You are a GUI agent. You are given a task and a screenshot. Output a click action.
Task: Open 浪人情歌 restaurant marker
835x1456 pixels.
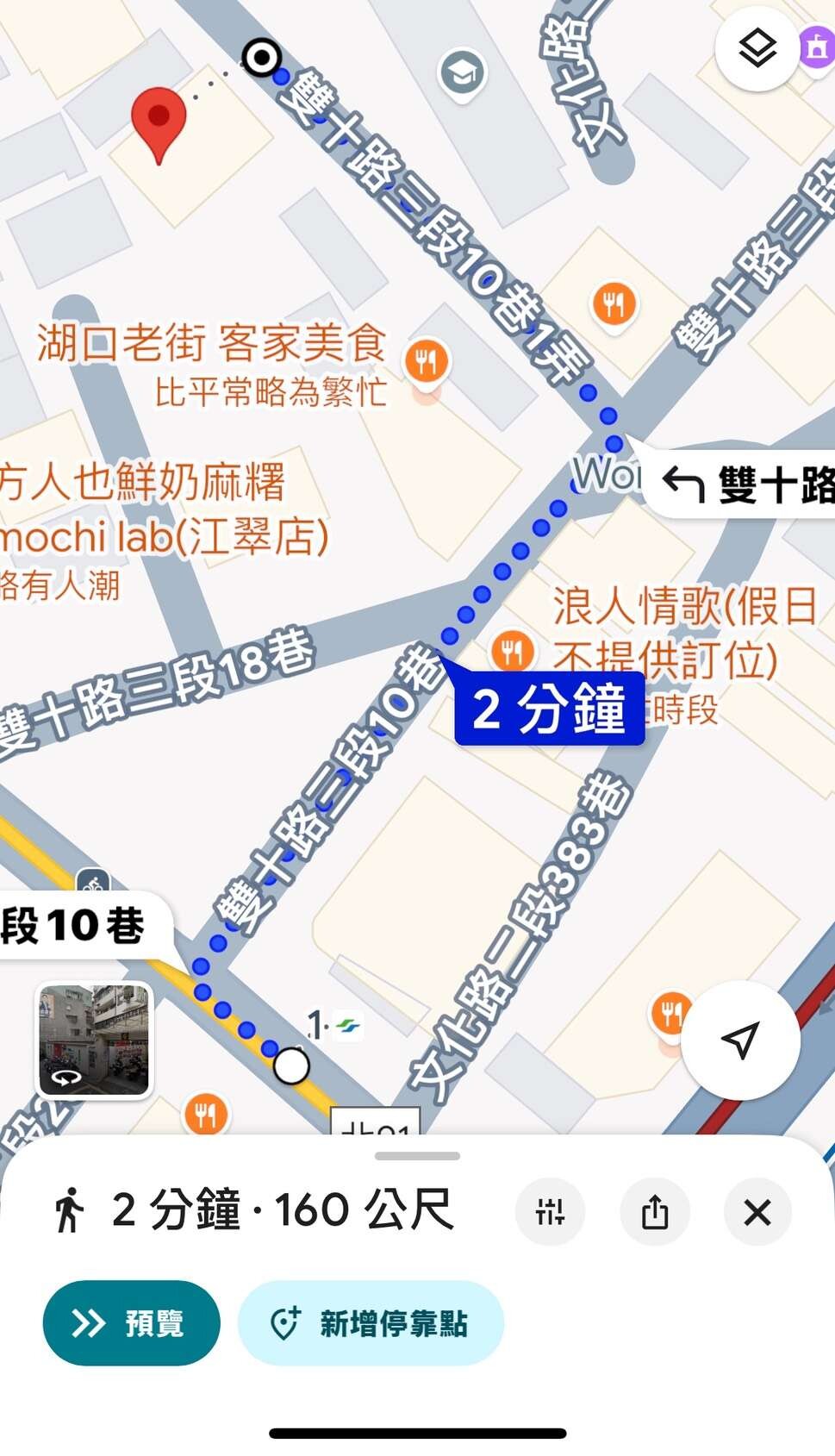pos(512,651)
